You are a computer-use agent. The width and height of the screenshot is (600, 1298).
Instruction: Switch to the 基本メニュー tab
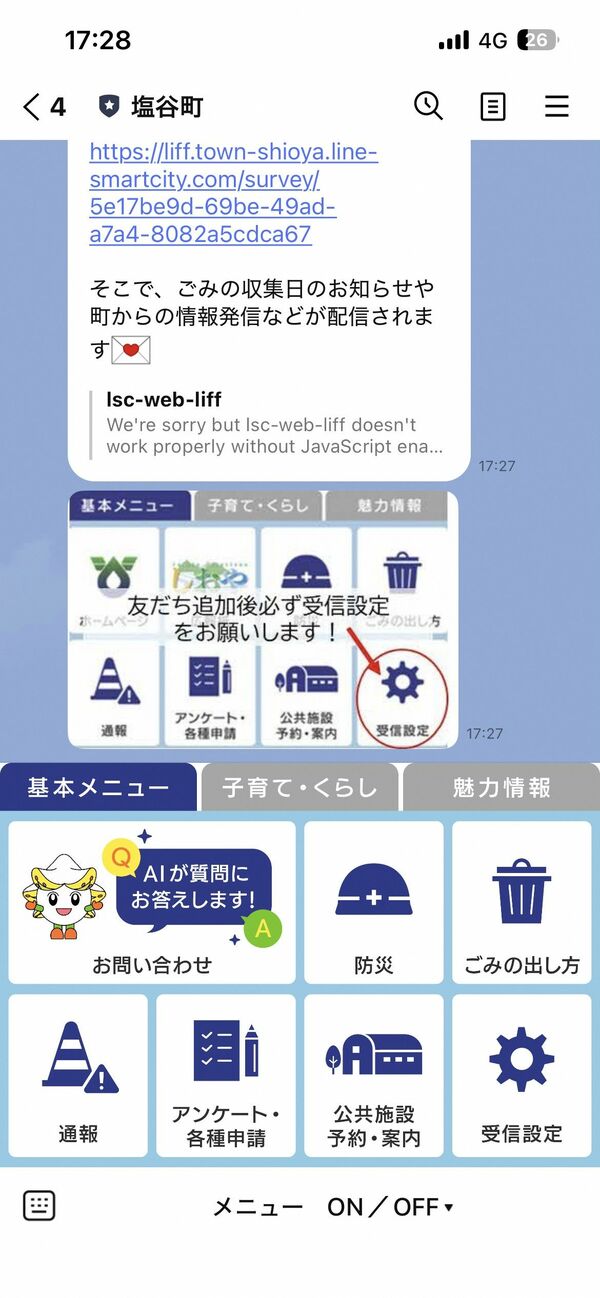pos(98,787)
